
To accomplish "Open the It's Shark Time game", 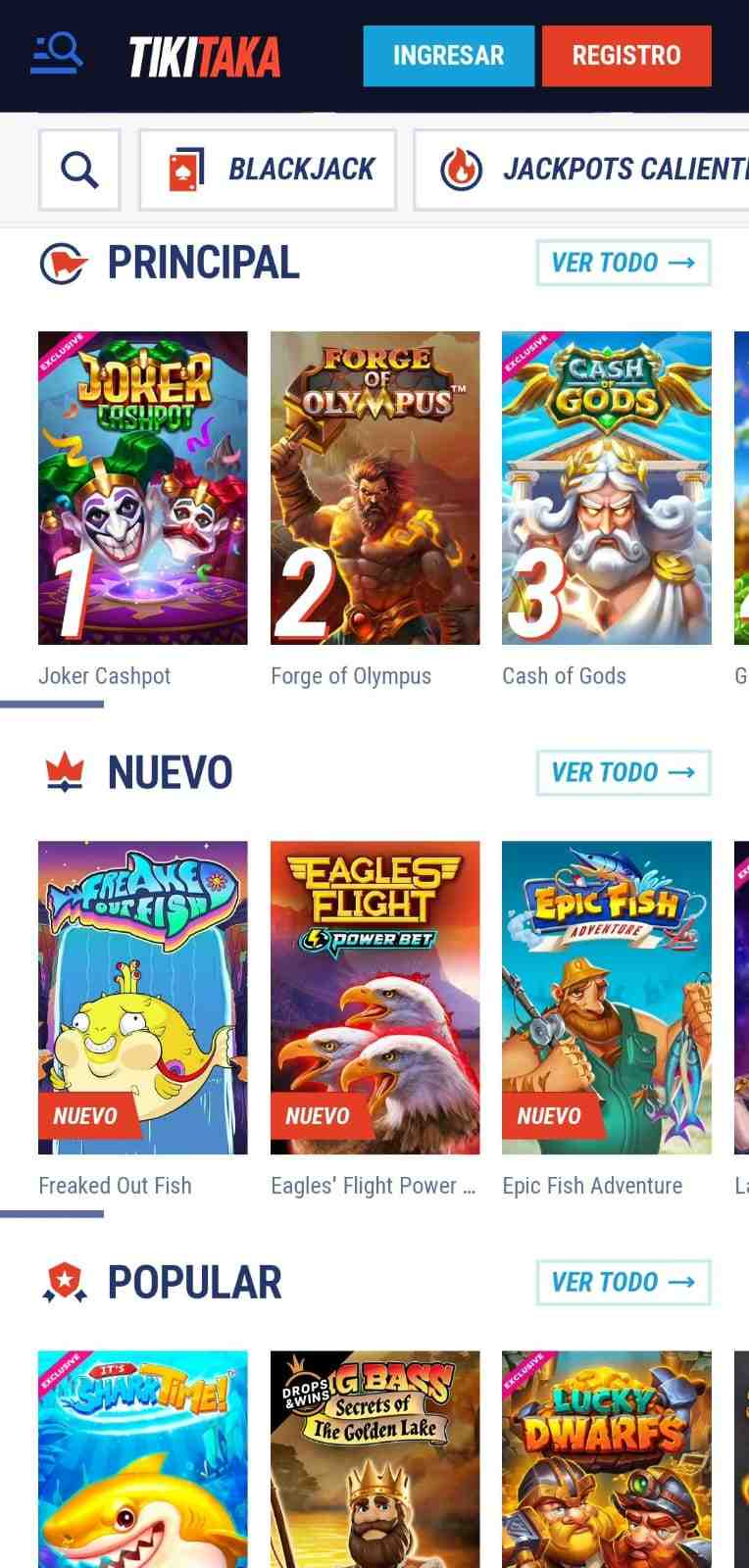I will 143,1458.
